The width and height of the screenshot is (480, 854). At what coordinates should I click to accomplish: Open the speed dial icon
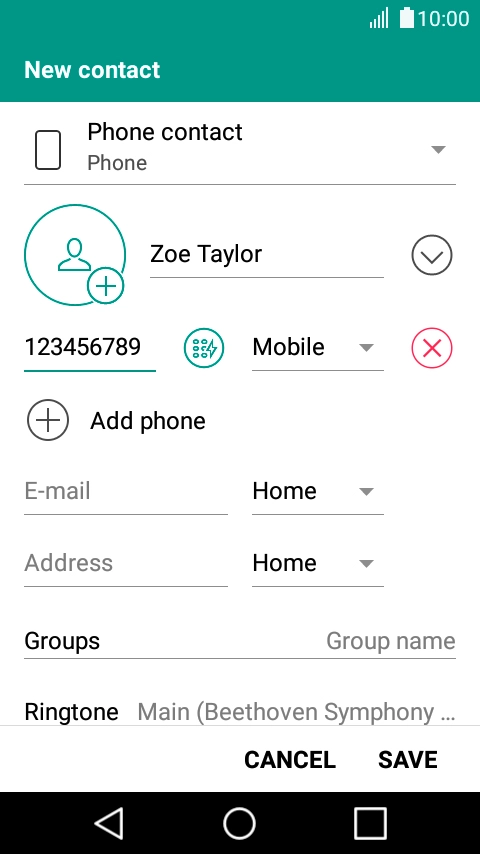coord(204,347)
